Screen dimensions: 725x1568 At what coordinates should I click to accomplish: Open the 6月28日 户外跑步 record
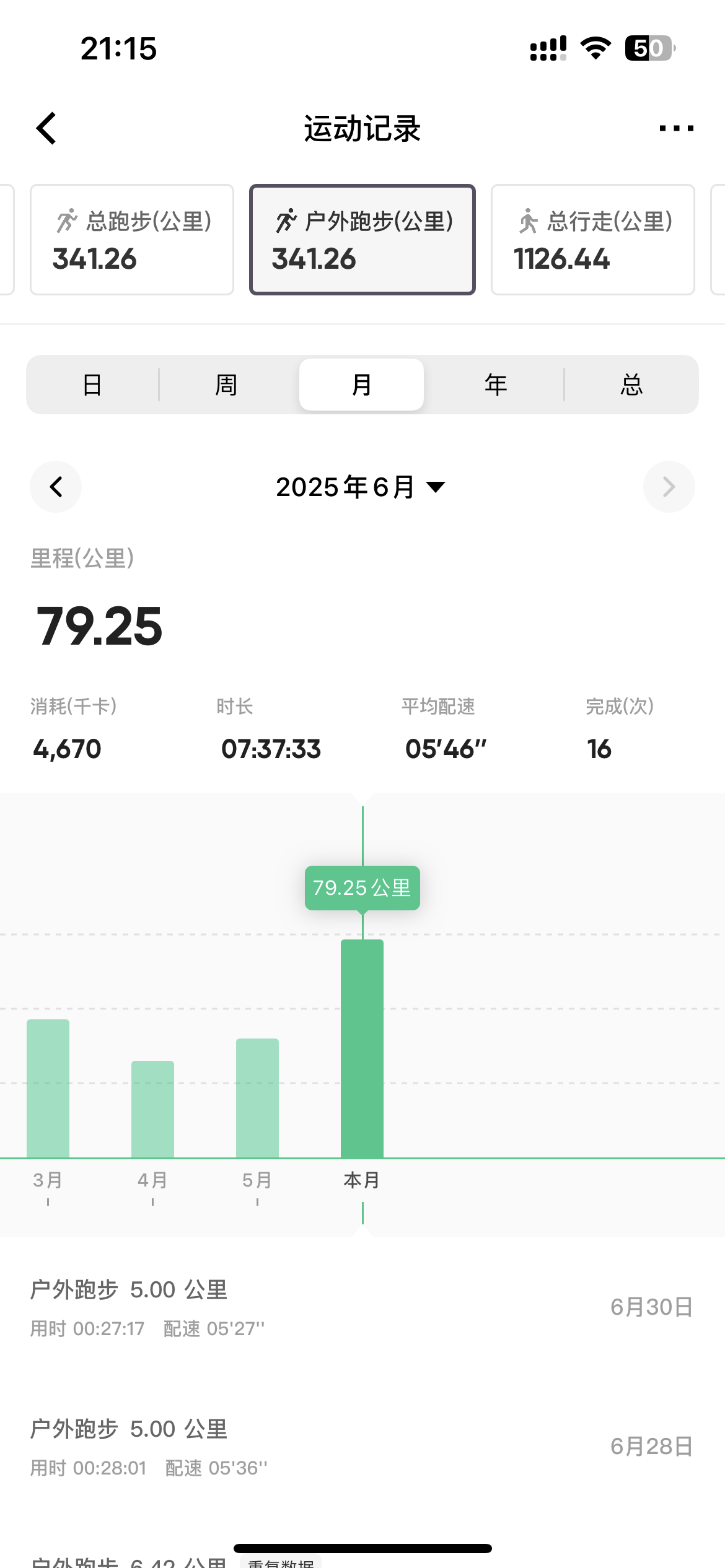coord(362,1446)
